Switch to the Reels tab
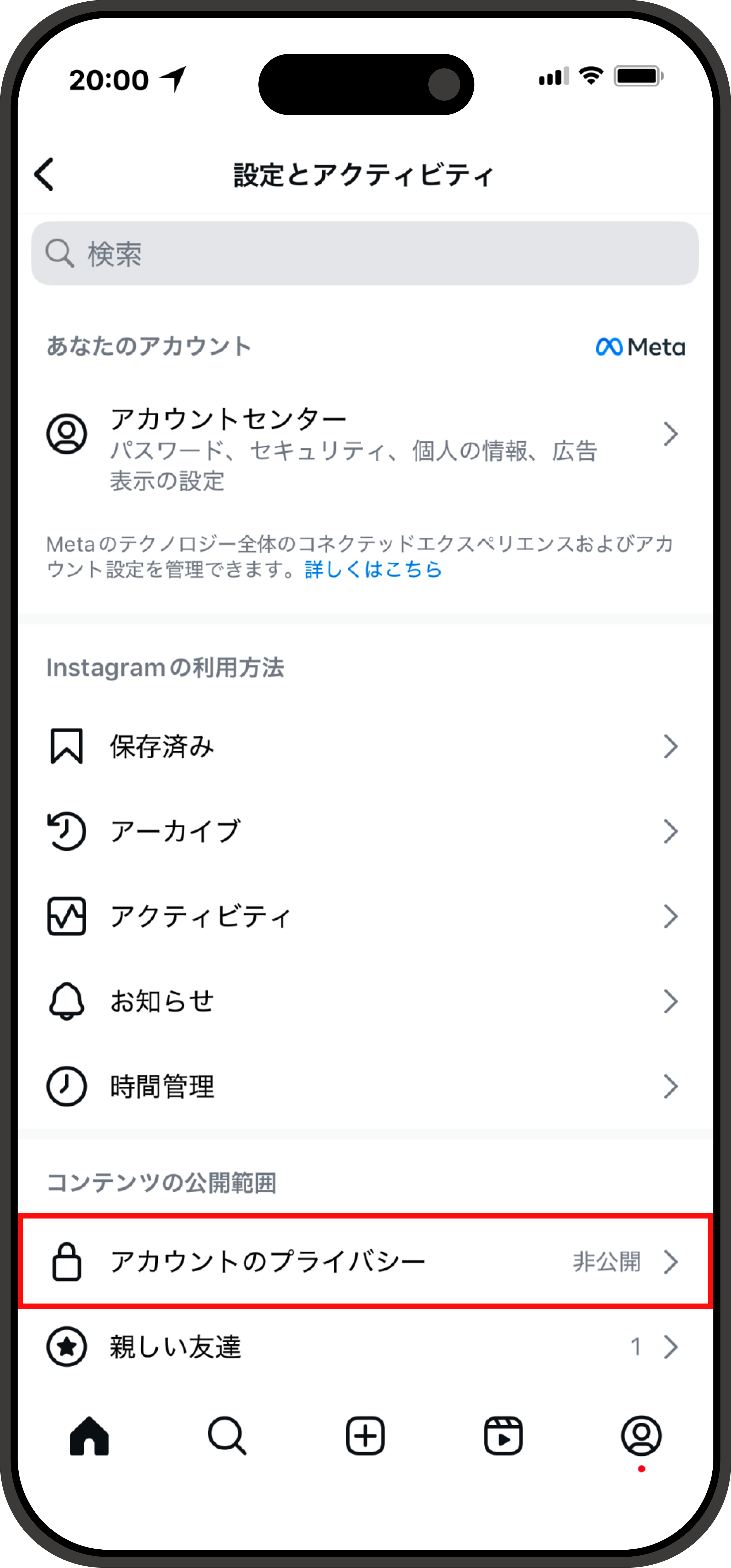The width and height of the screenshot is (731, 1568). point(503,1436)
